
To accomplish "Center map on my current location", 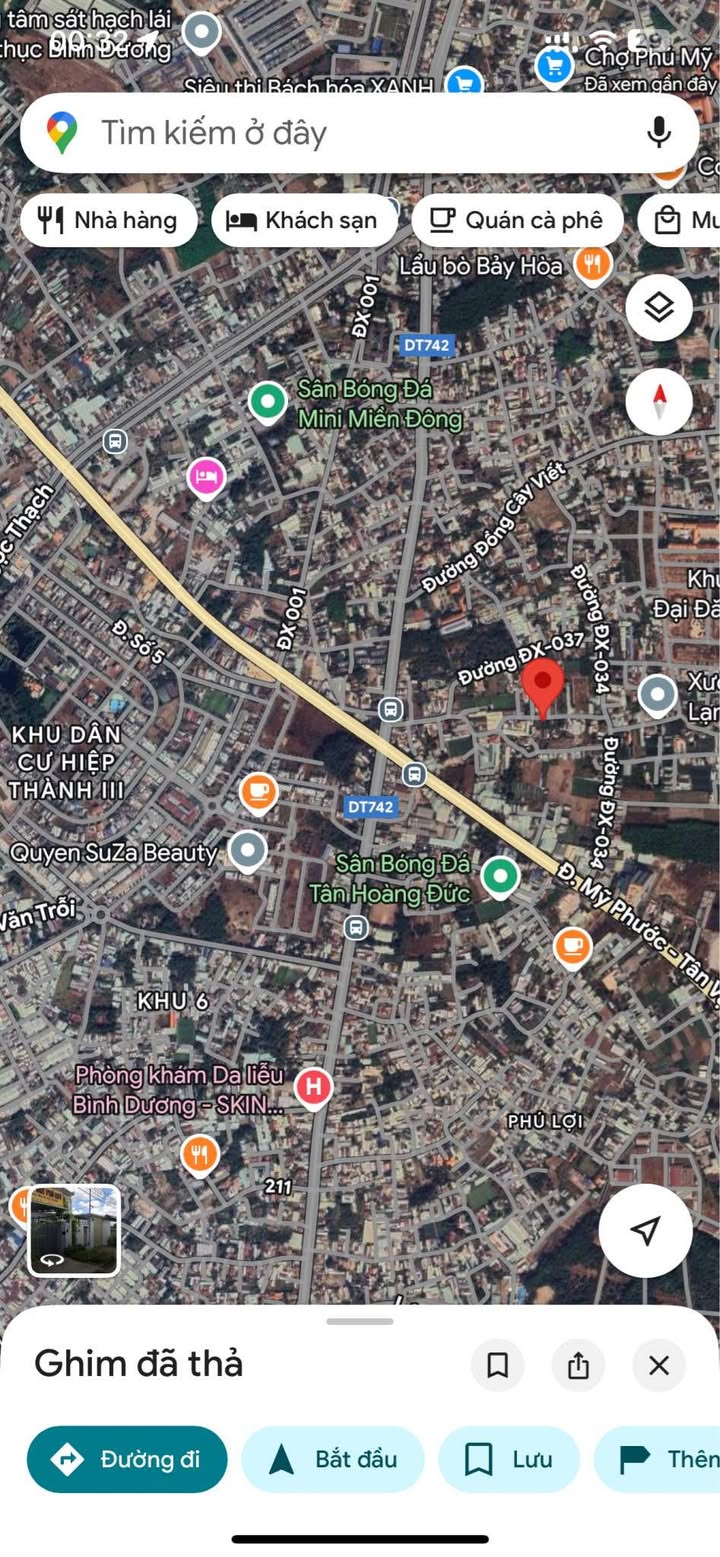I will pos(646,1231).
